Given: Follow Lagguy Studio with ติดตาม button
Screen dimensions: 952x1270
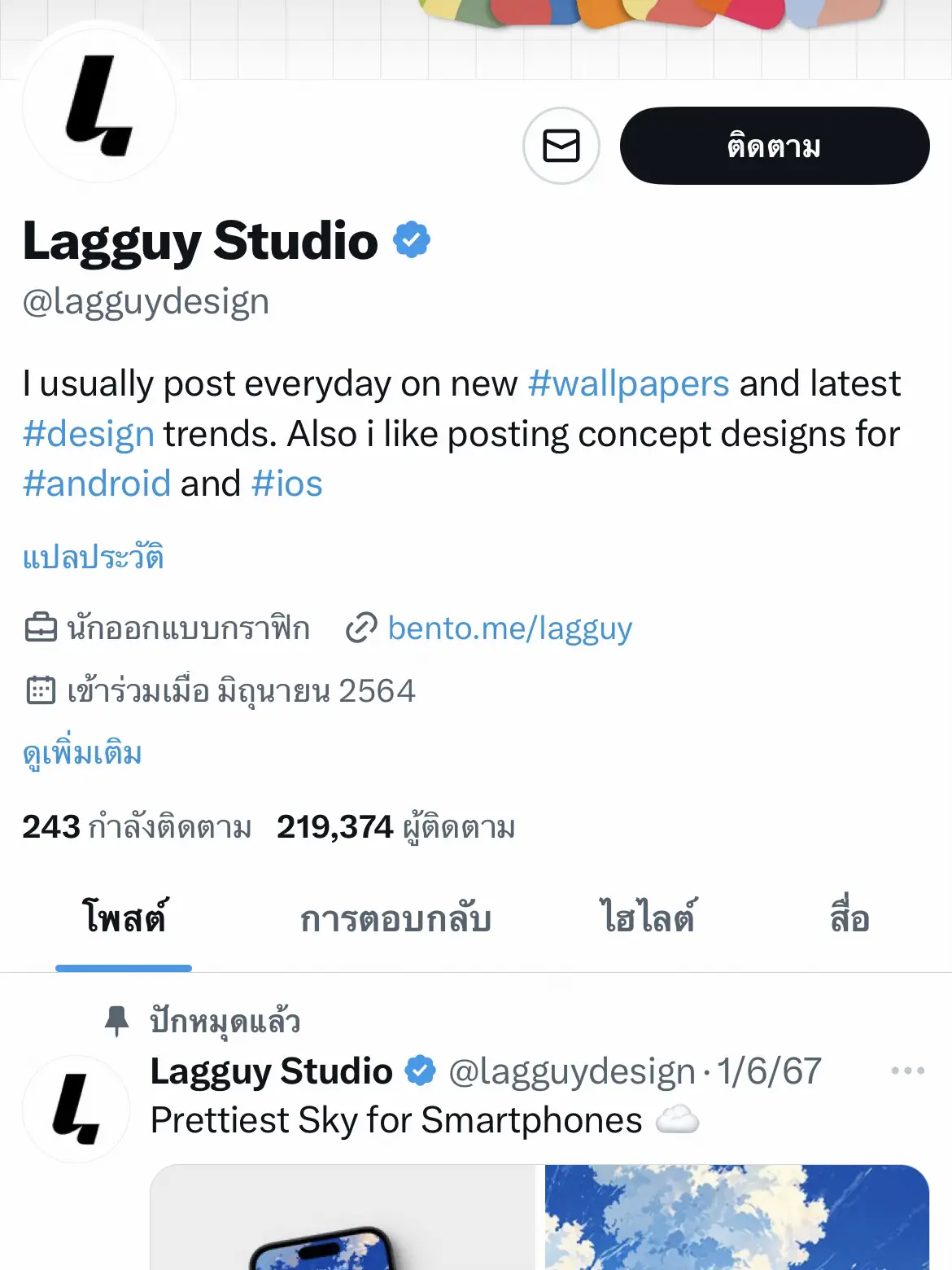Looking at the screenshot, I should [x=774, y=146].
